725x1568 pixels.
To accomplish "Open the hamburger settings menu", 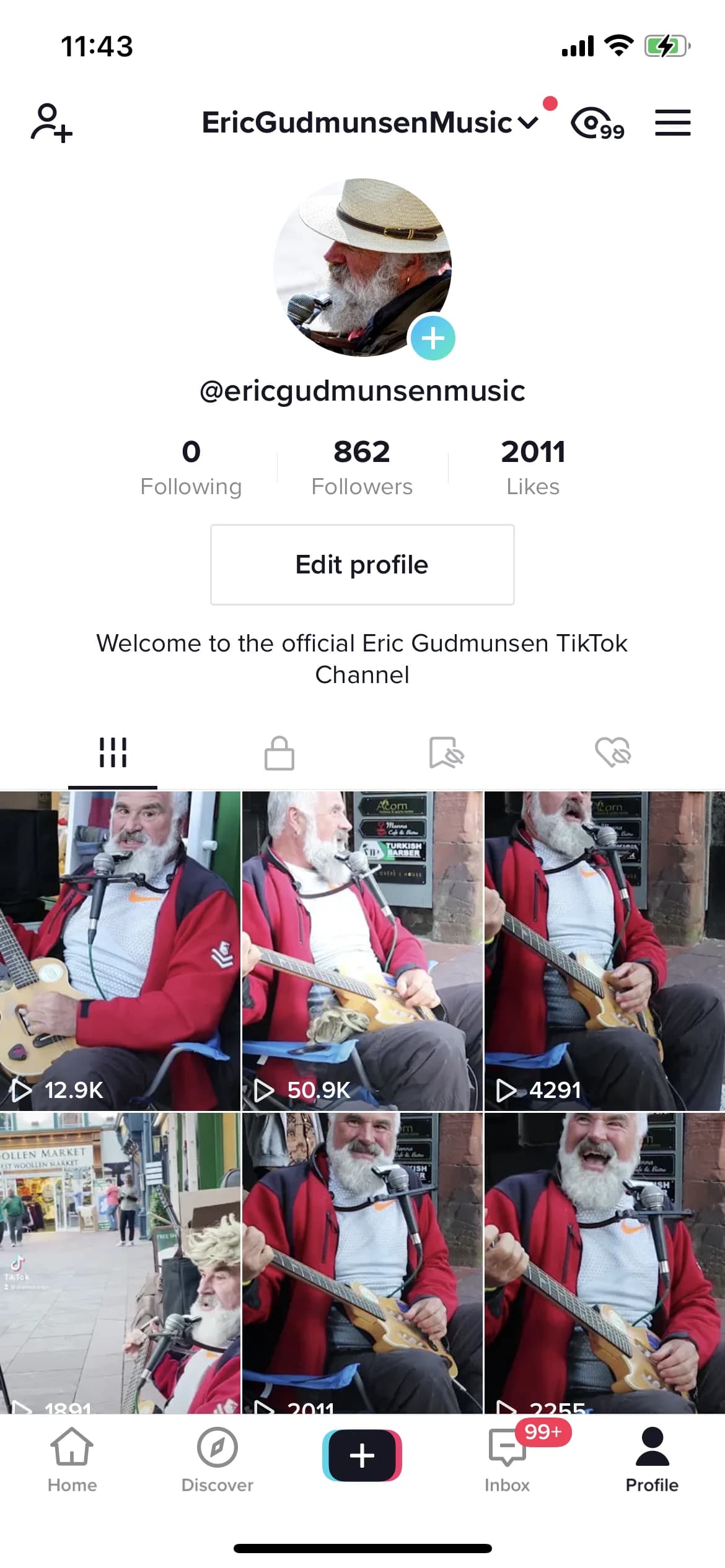I will click(672, 123).
